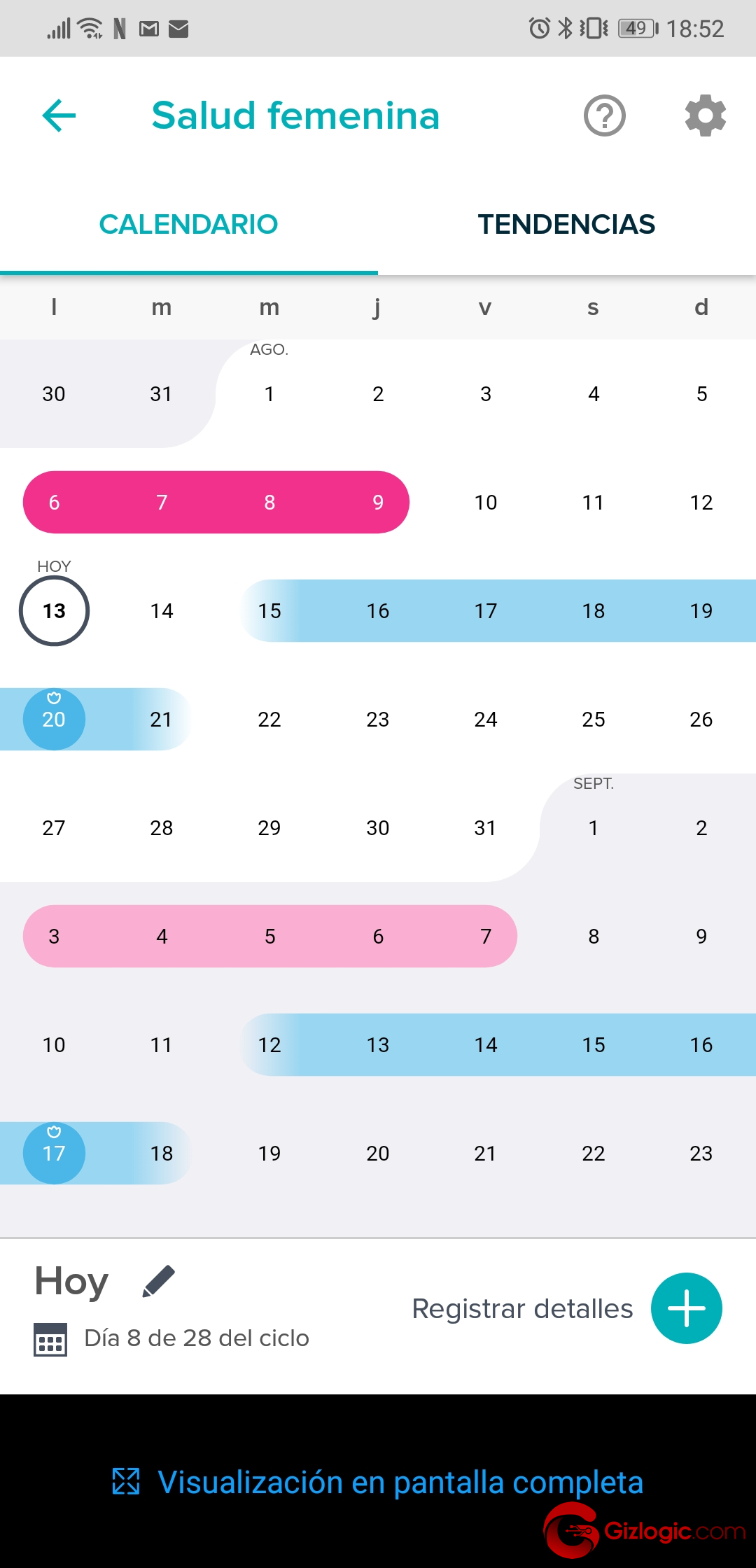This screenshot has height=1568, width=756.
Task: Open the settings gear
Action: tap(705, 115)
